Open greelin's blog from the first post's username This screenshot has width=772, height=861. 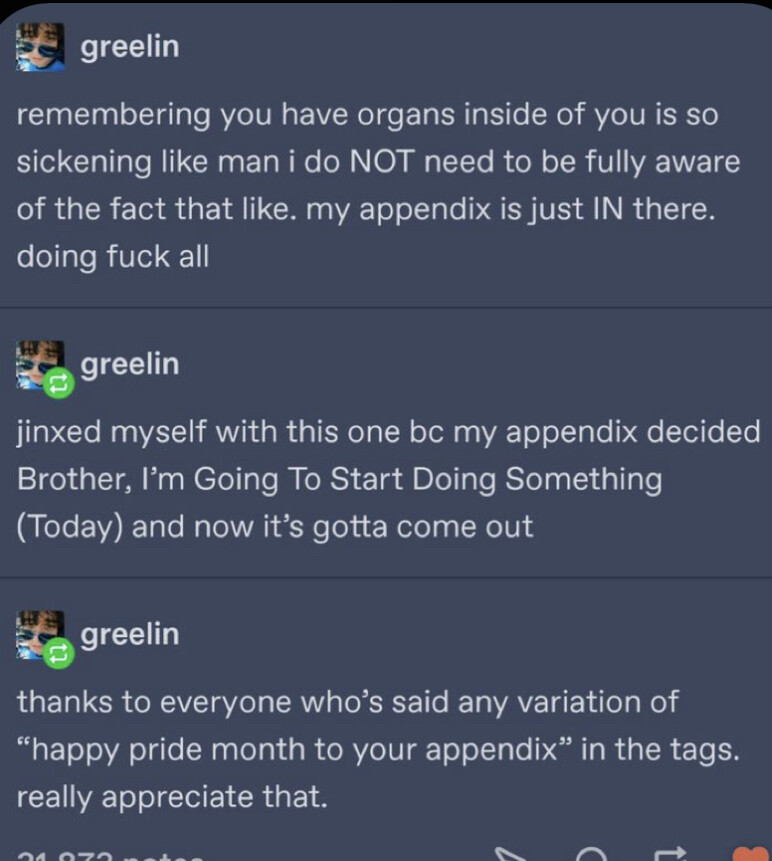pos(129,47)
